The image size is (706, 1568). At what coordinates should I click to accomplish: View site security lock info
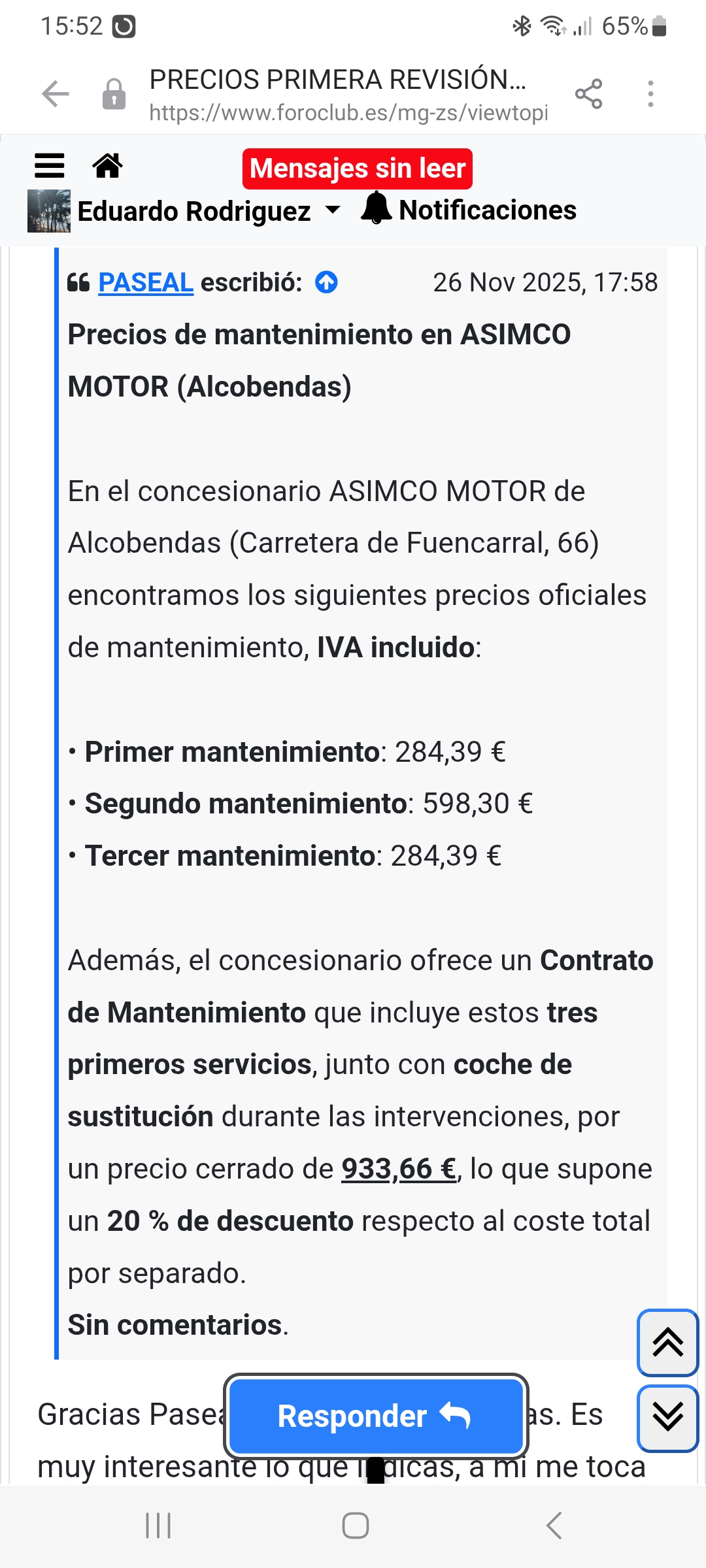click(114, 94)
